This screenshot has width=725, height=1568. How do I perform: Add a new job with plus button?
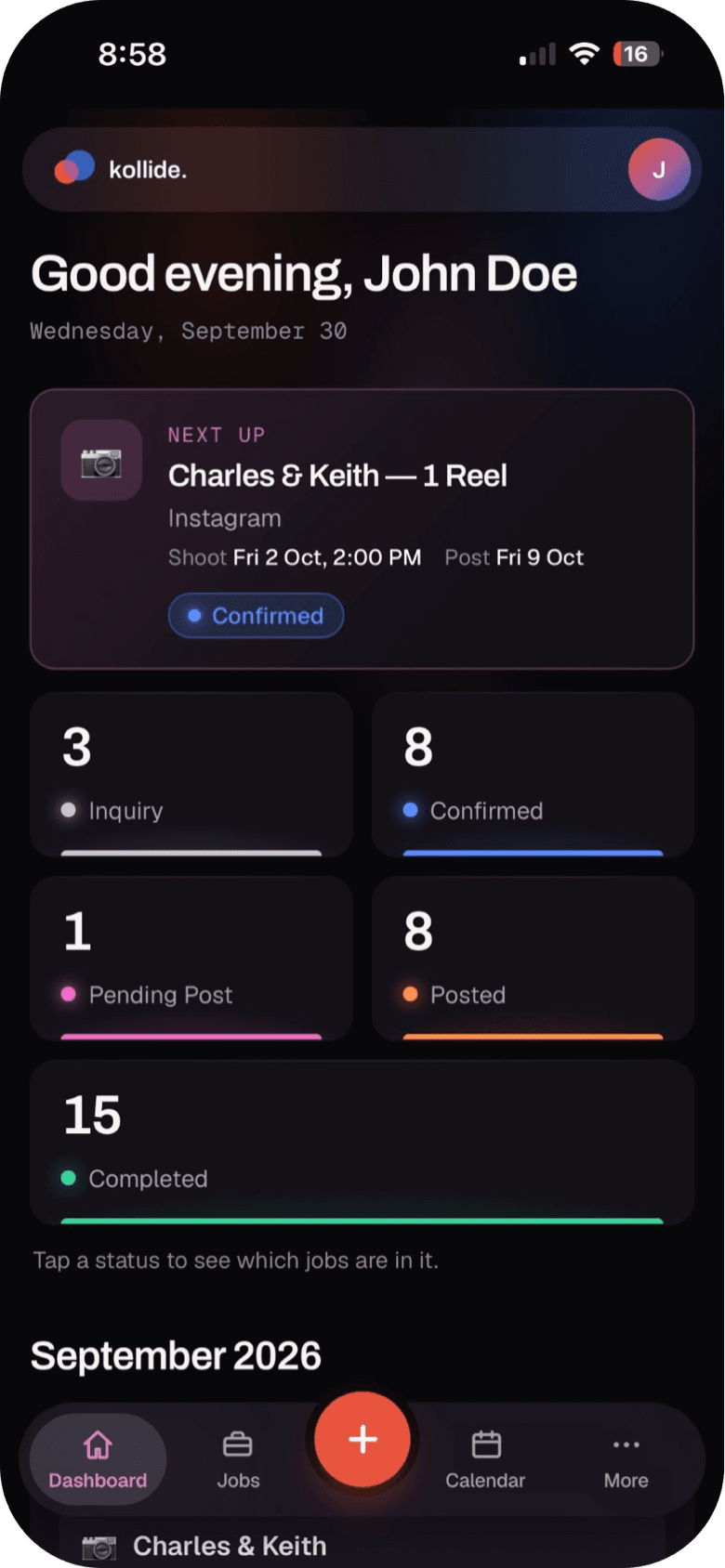(x=362, y=1439)
